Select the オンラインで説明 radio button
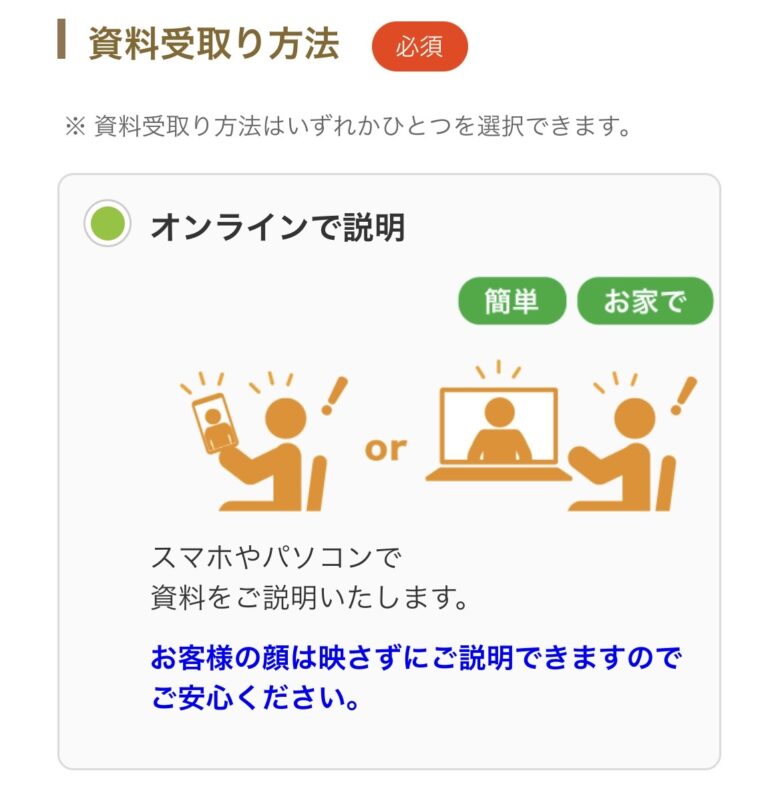 [x=107, y=225]
